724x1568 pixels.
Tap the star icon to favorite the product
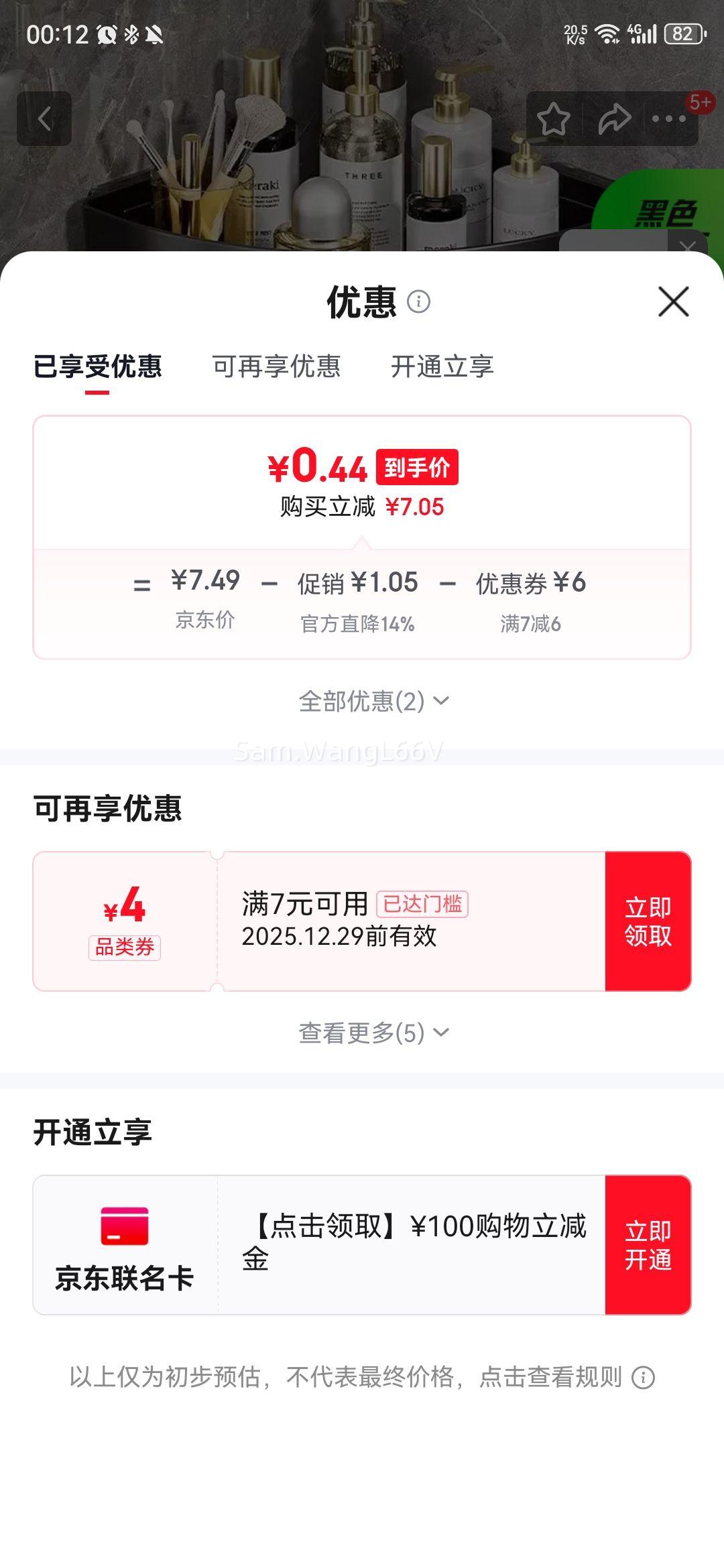click(x=552, y=119)
